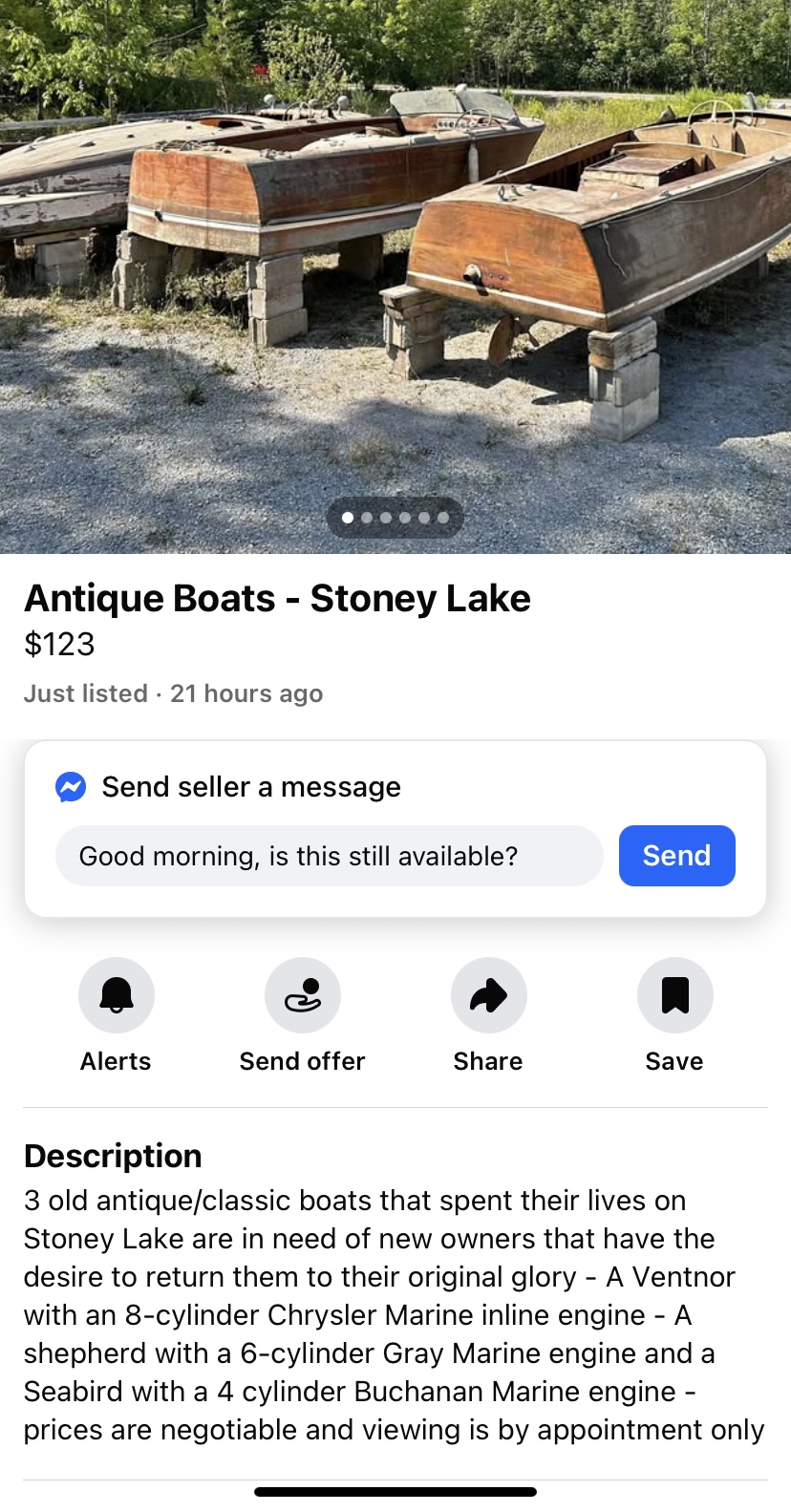Tap the photo carousel page indicator
This screenshot has width=791, height=1512.
click(x=395, y=518)
